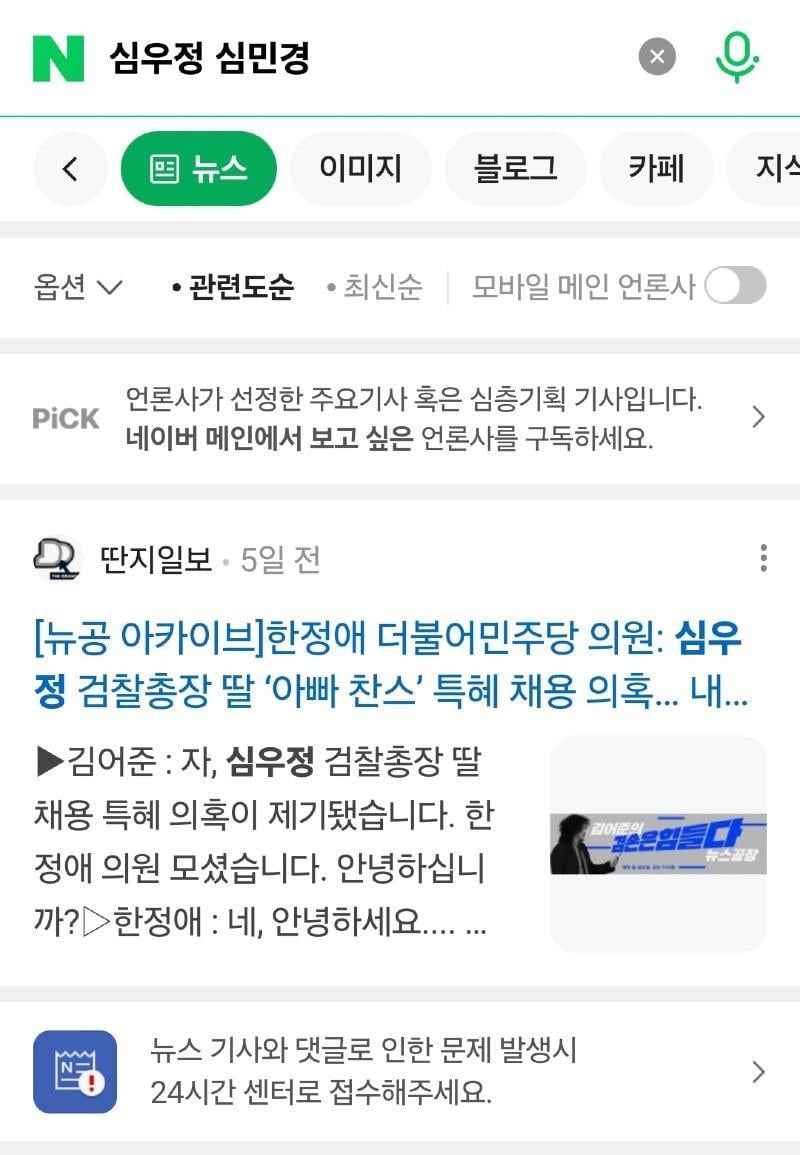Open overflow menu for 딴지일보 article
Screen dimensions: 800x1155
[x=763, y=558]
